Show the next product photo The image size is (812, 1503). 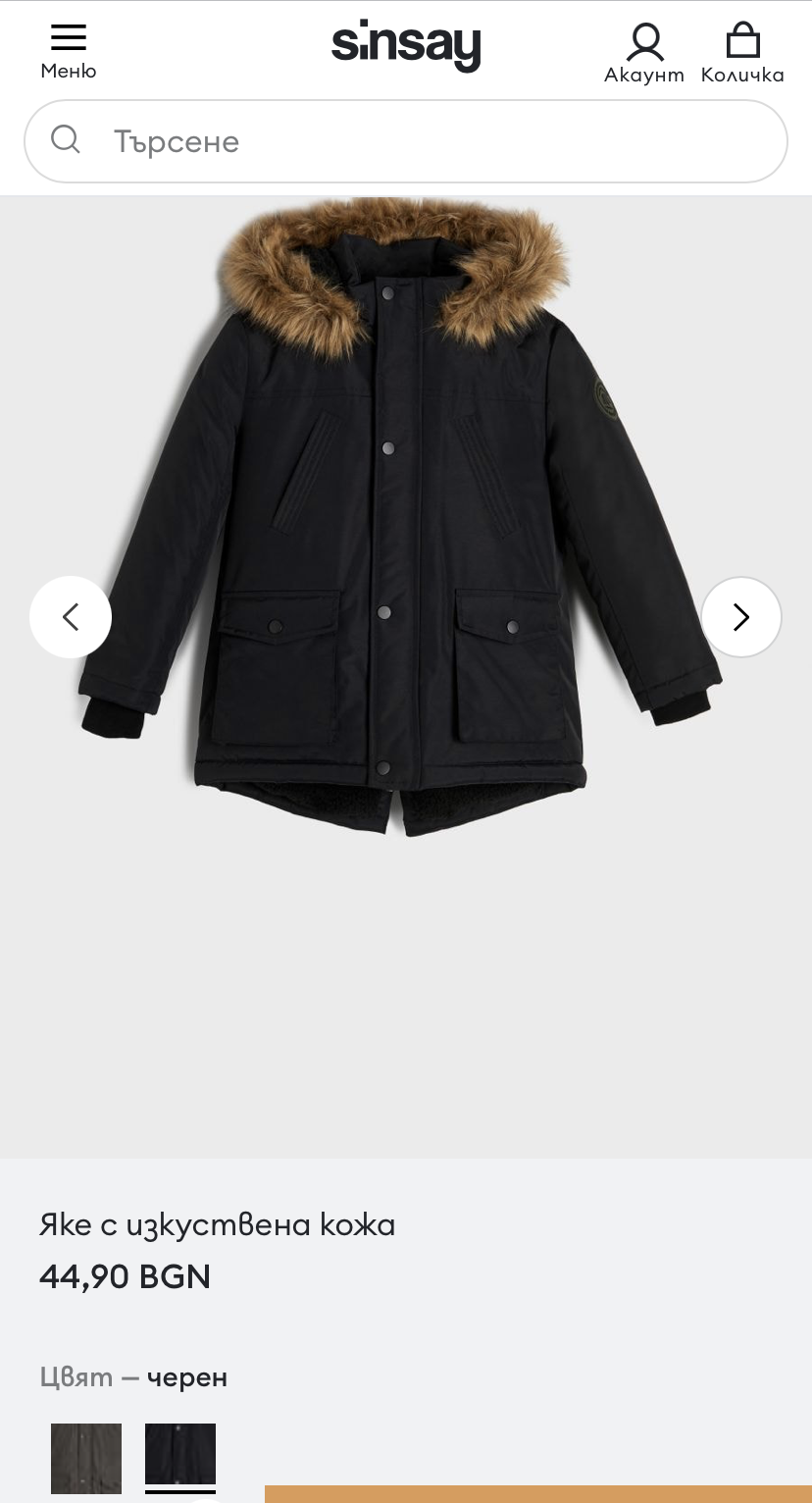741,617
